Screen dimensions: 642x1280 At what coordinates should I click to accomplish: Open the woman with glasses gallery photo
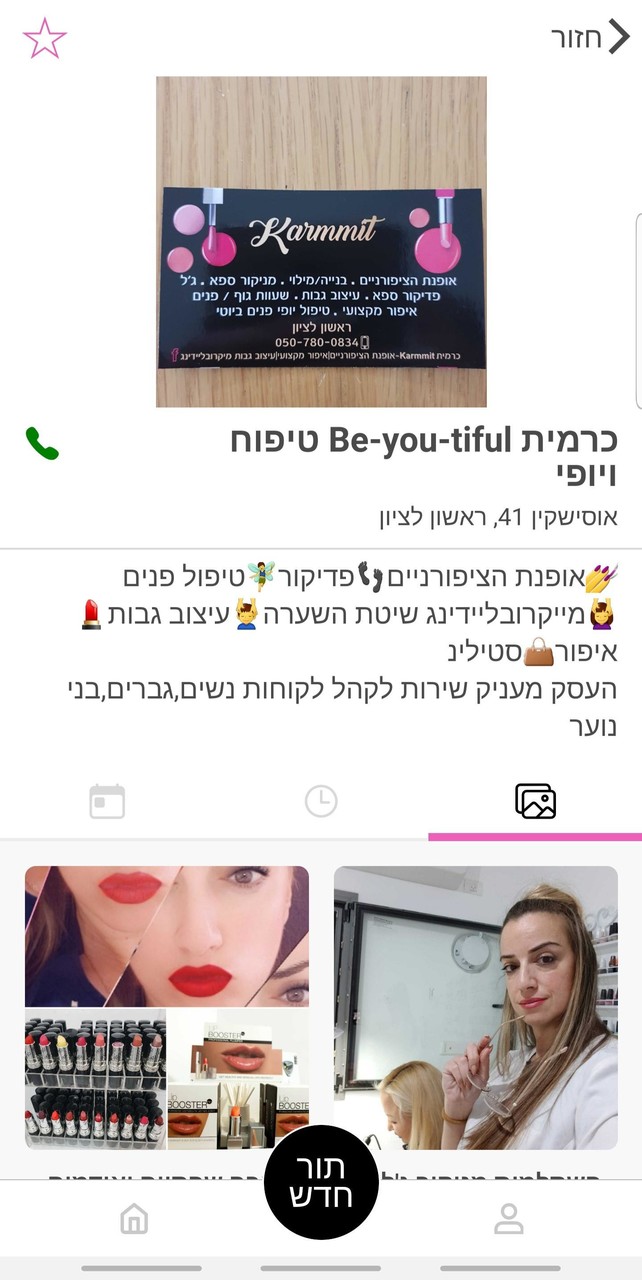point(475,1007)
